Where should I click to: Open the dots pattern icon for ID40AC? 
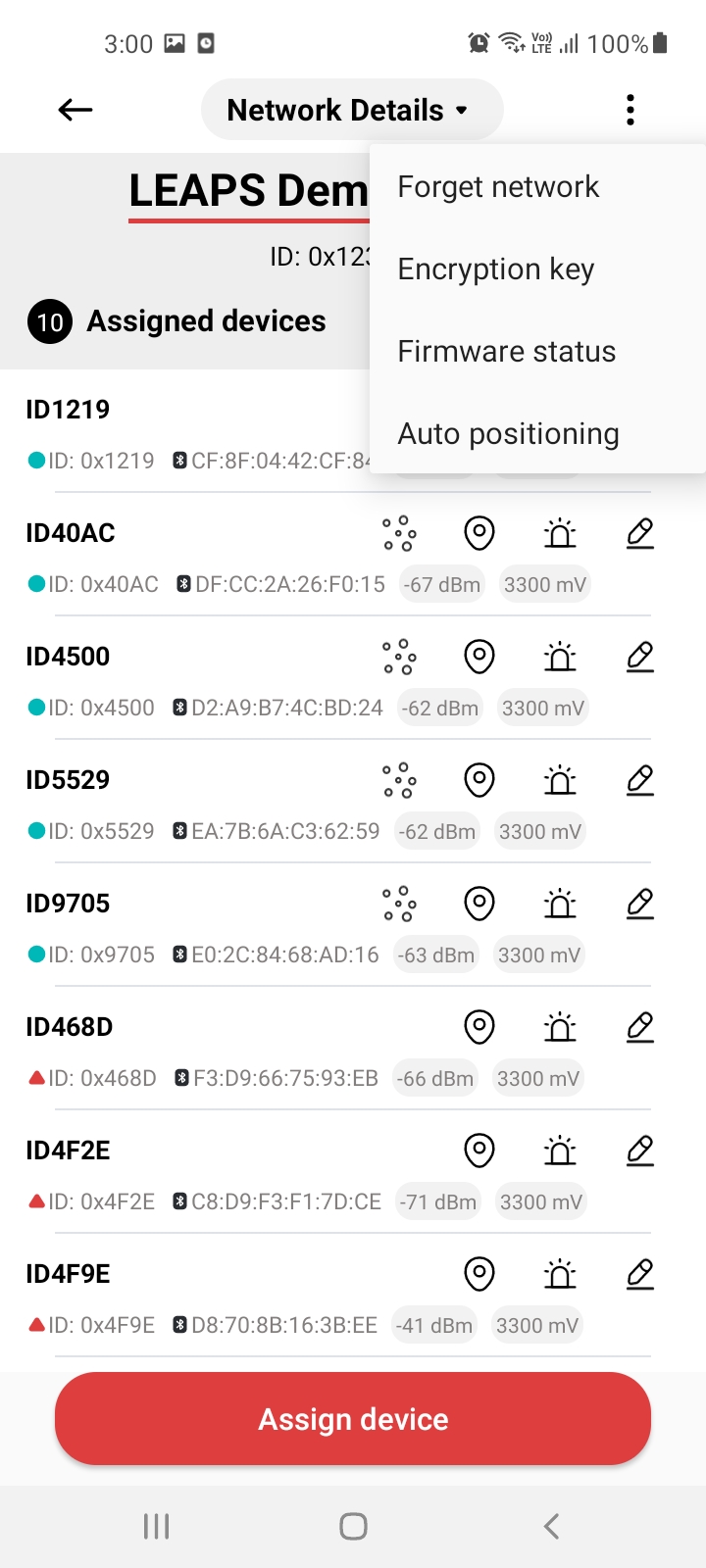[x=399, y=533]
